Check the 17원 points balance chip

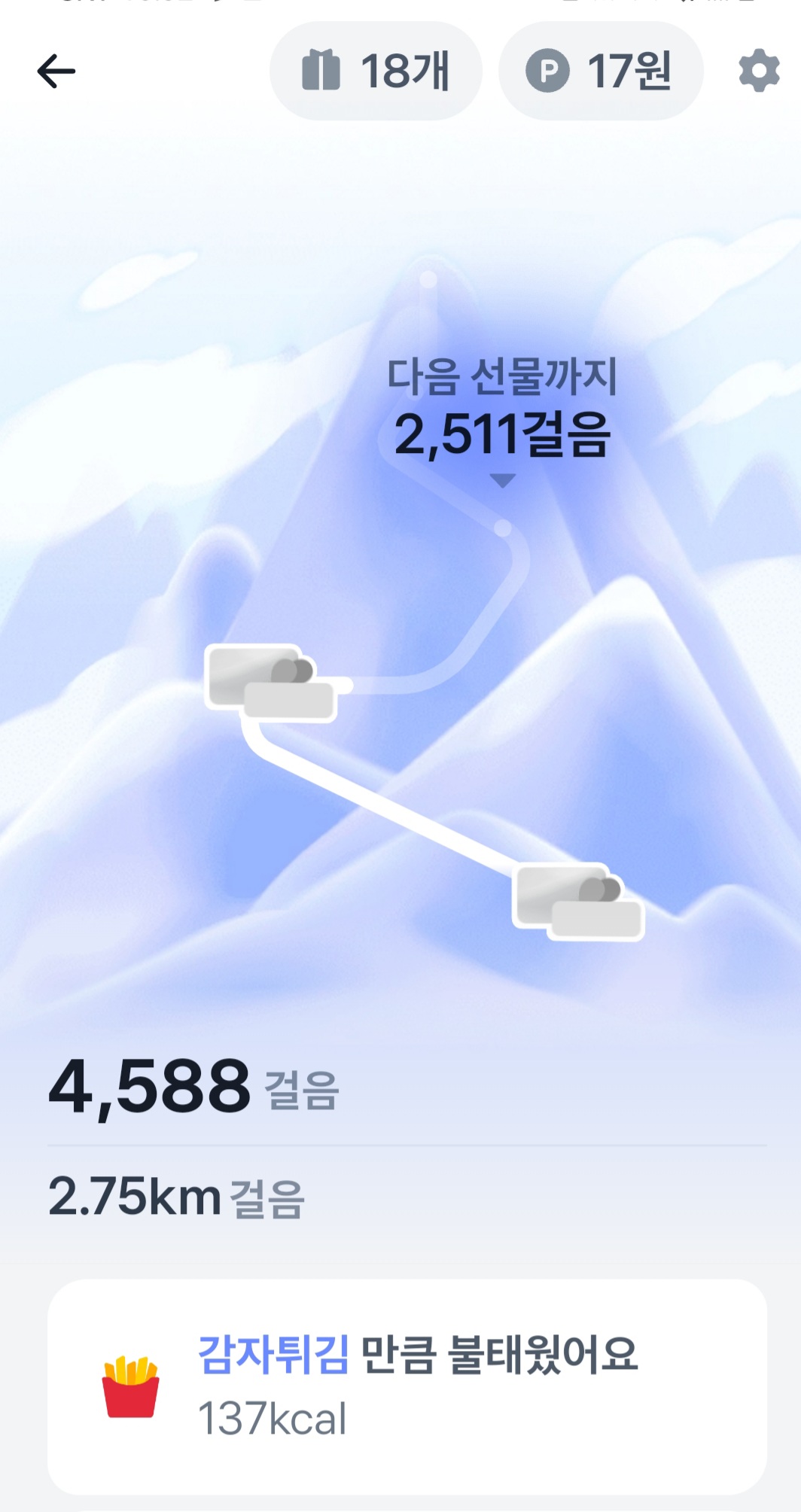600,71
